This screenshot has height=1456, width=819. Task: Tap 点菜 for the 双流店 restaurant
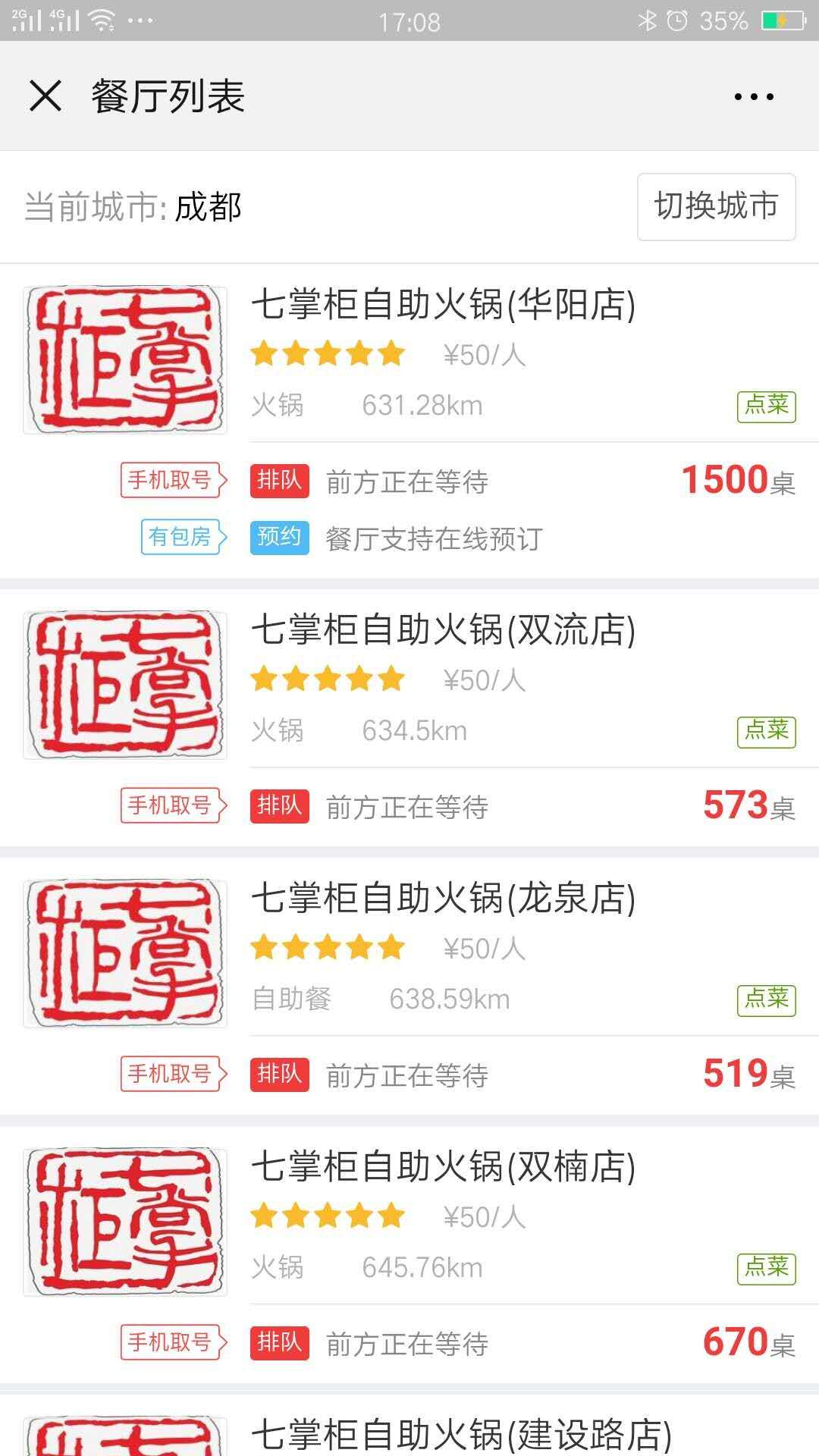coord(767,732)
